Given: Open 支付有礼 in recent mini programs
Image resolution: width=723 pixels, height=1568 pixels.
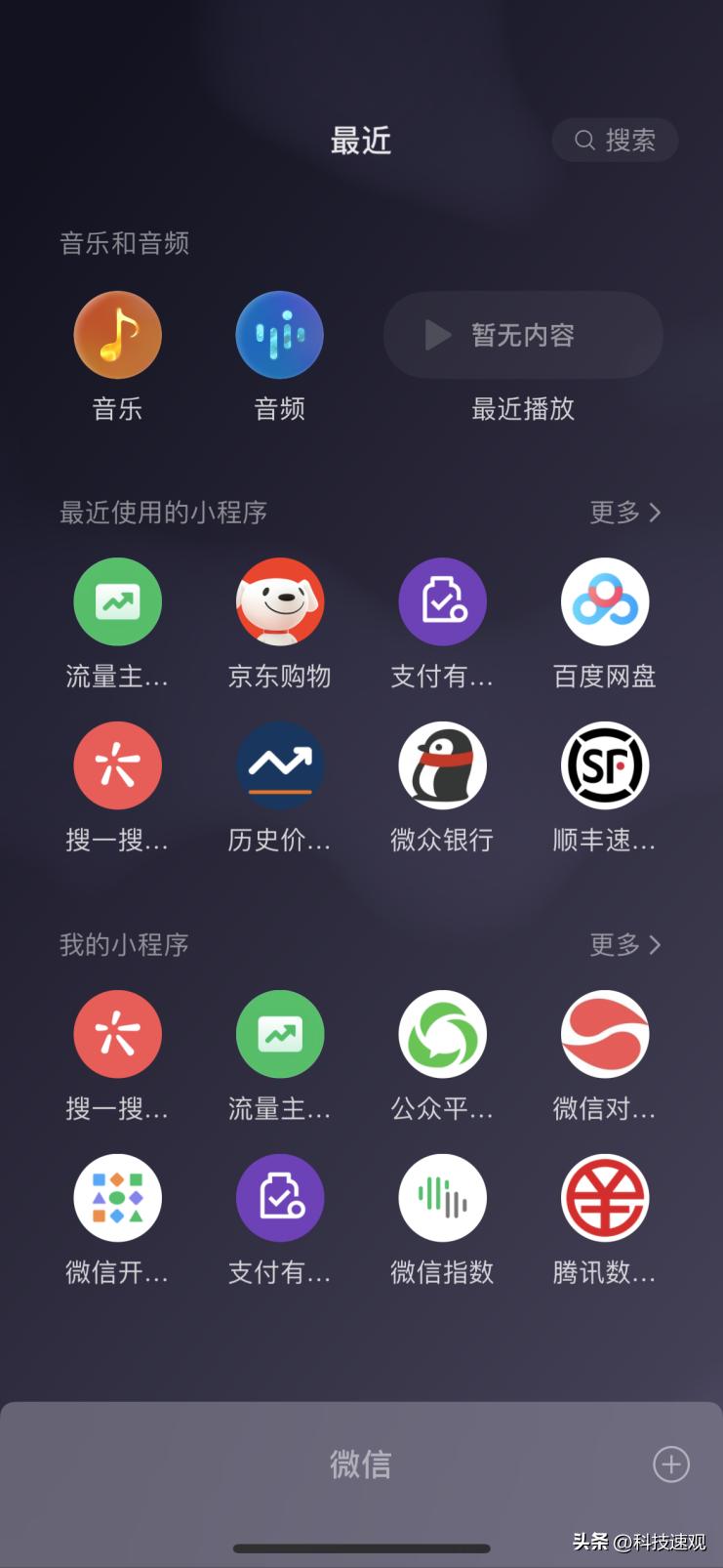Looking at the screenshot, I should 442,601.
